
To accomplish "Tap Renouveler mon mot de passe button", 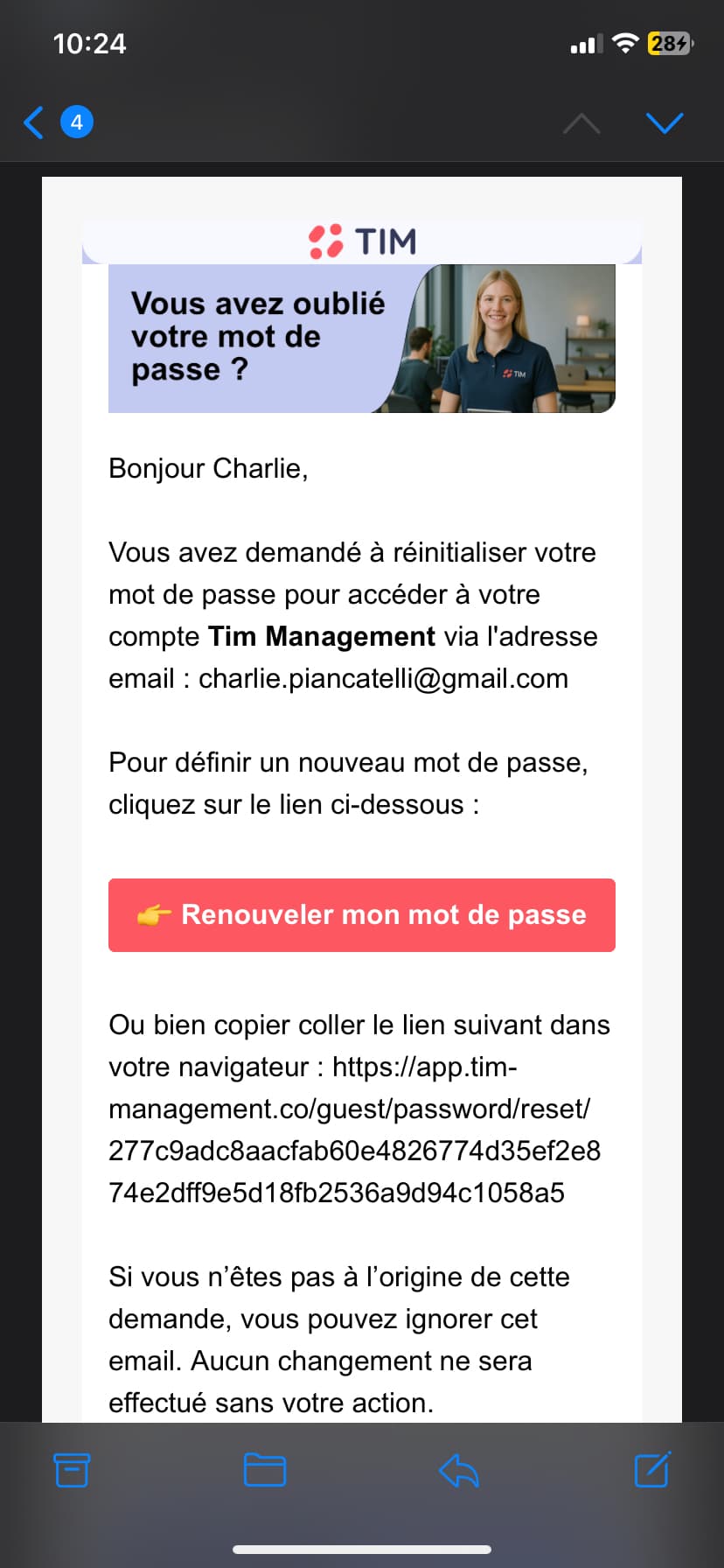I will tap(362, 915).
